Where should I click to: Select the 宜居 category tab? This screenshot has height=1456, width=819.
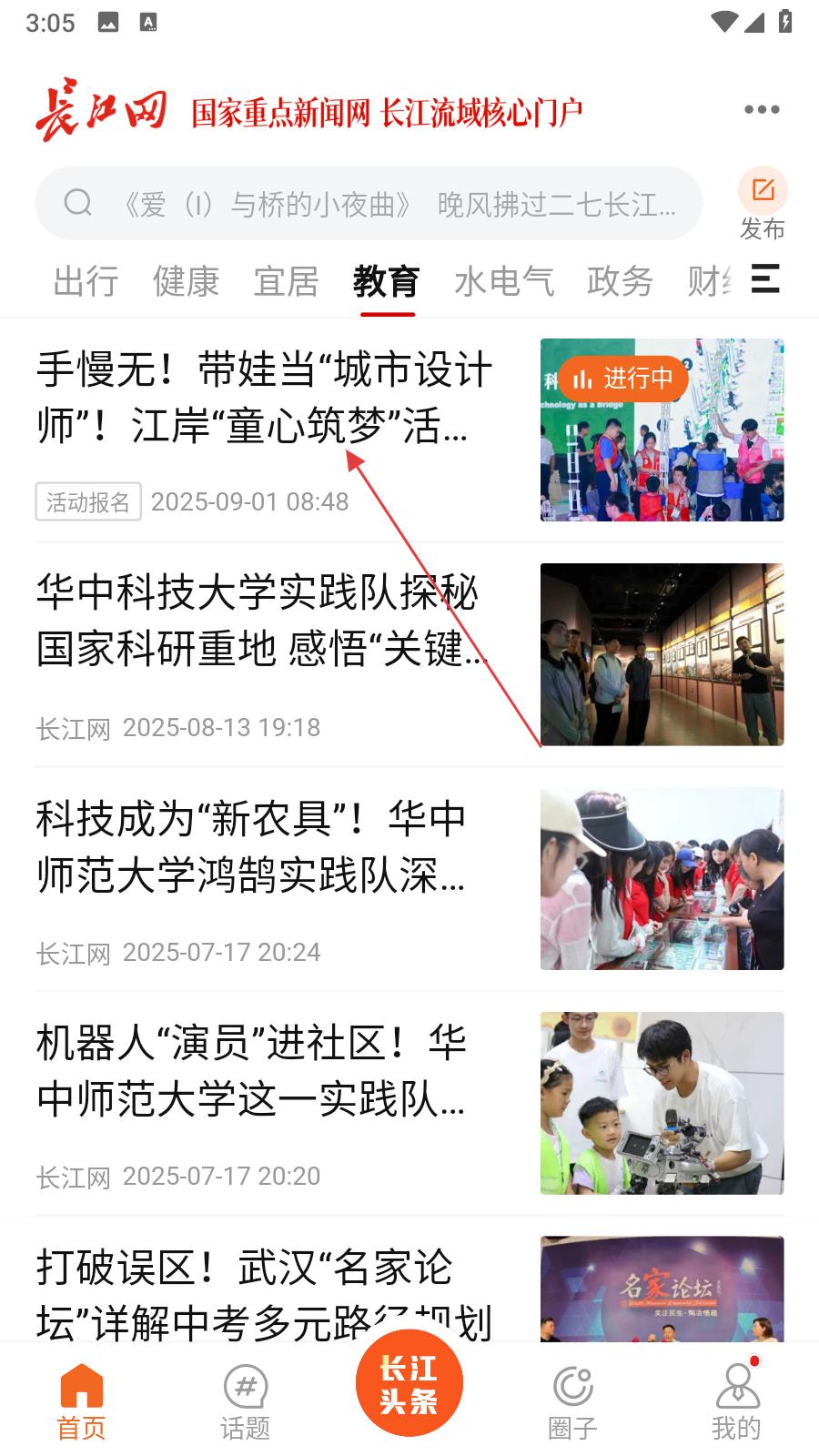[x=286, y=281]
